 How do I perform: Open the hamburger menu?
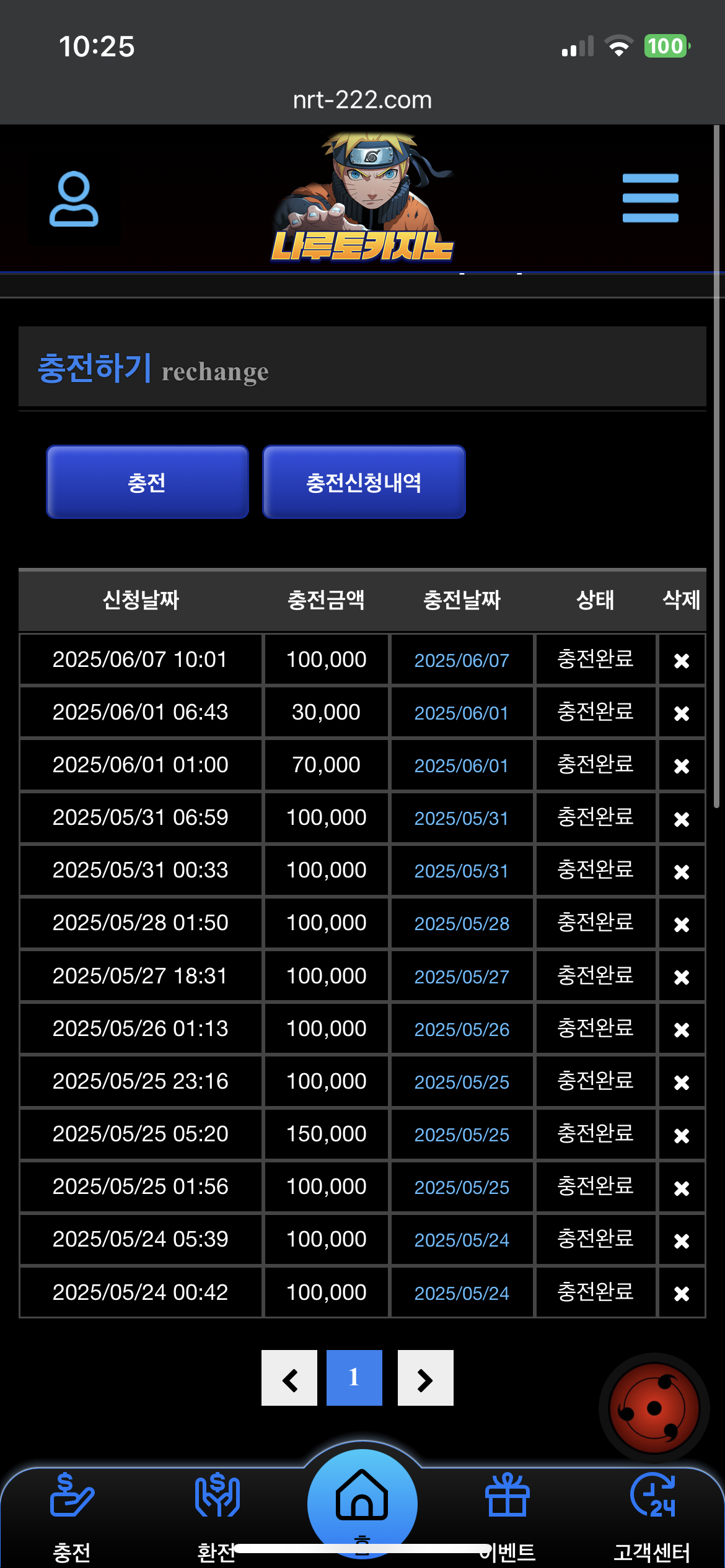pyautogui.click(x=650, y=198)
